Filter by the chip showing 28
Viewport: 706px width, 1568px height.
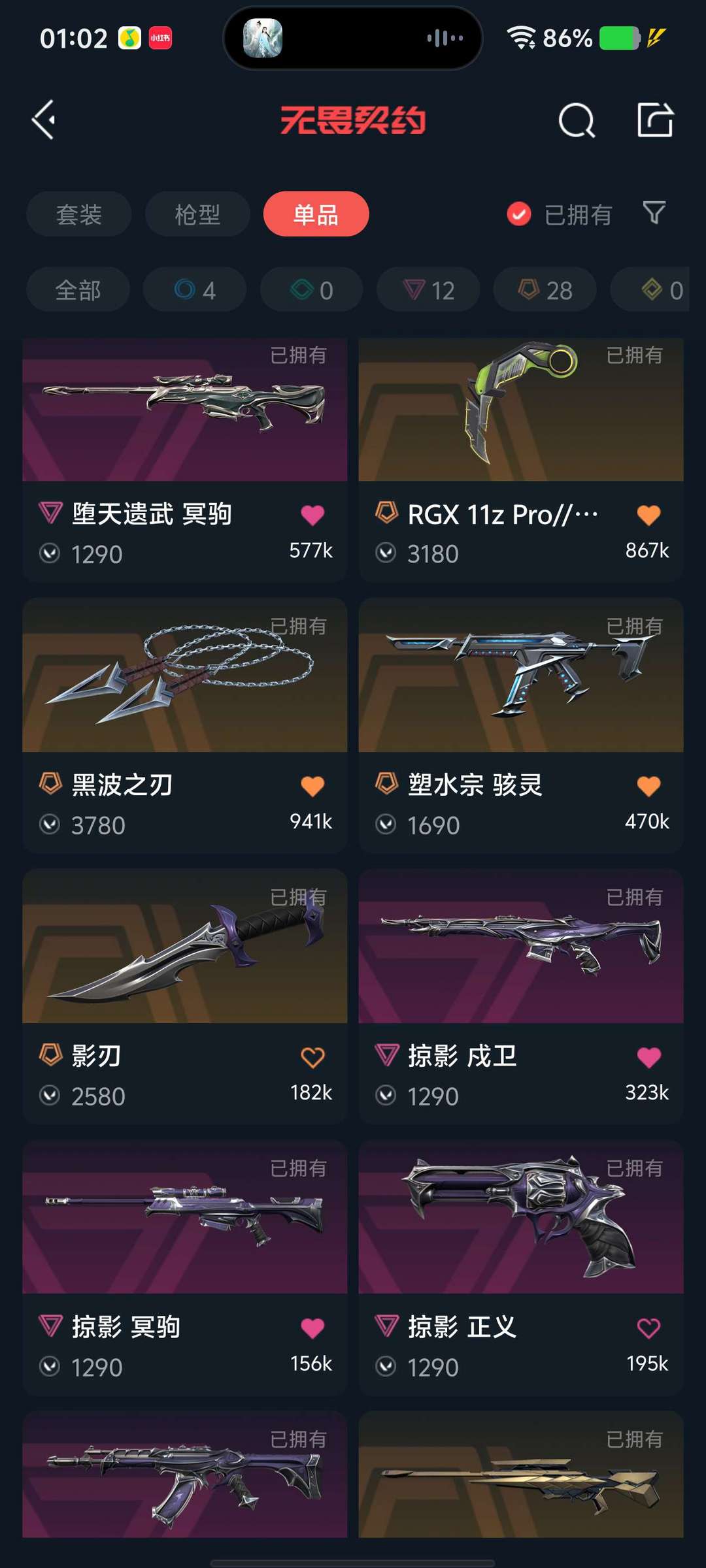[545, 290]
